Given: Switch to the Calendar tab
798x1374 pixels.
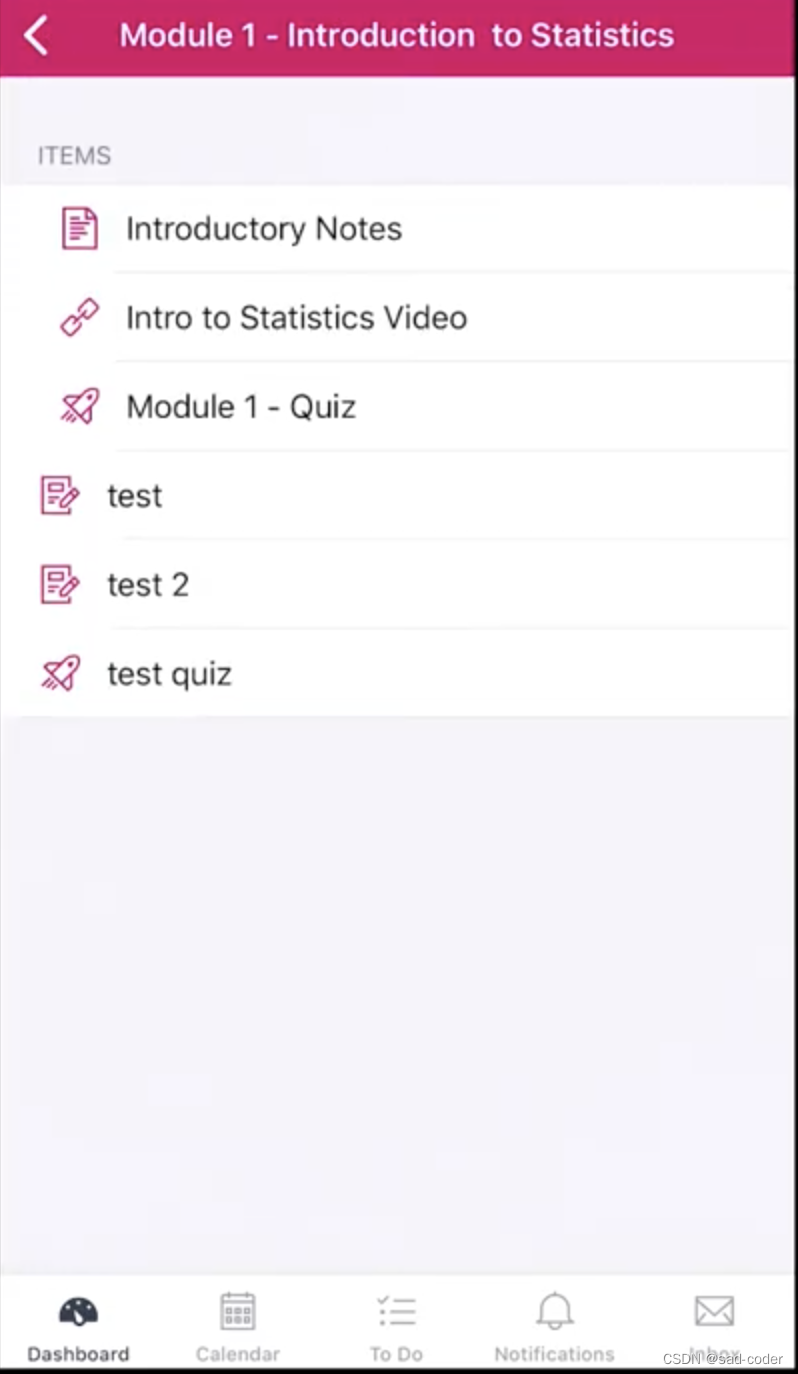Looking at the screenshot, I should [238, 1327].
